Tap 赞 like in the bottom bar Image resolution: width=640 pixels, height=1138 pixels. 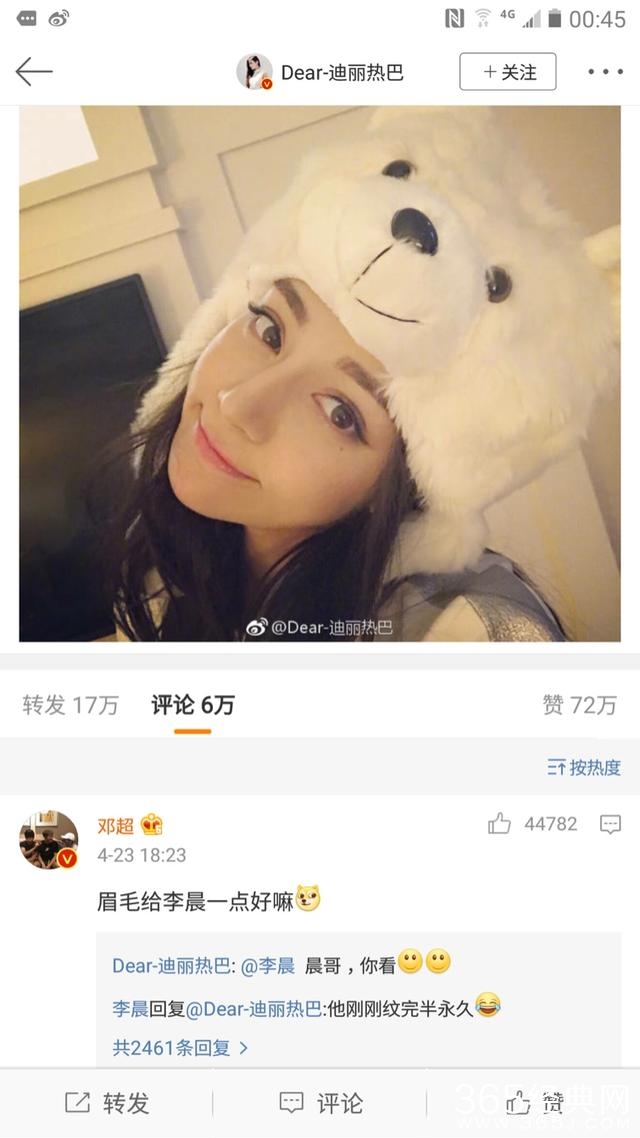[535, 1103]
